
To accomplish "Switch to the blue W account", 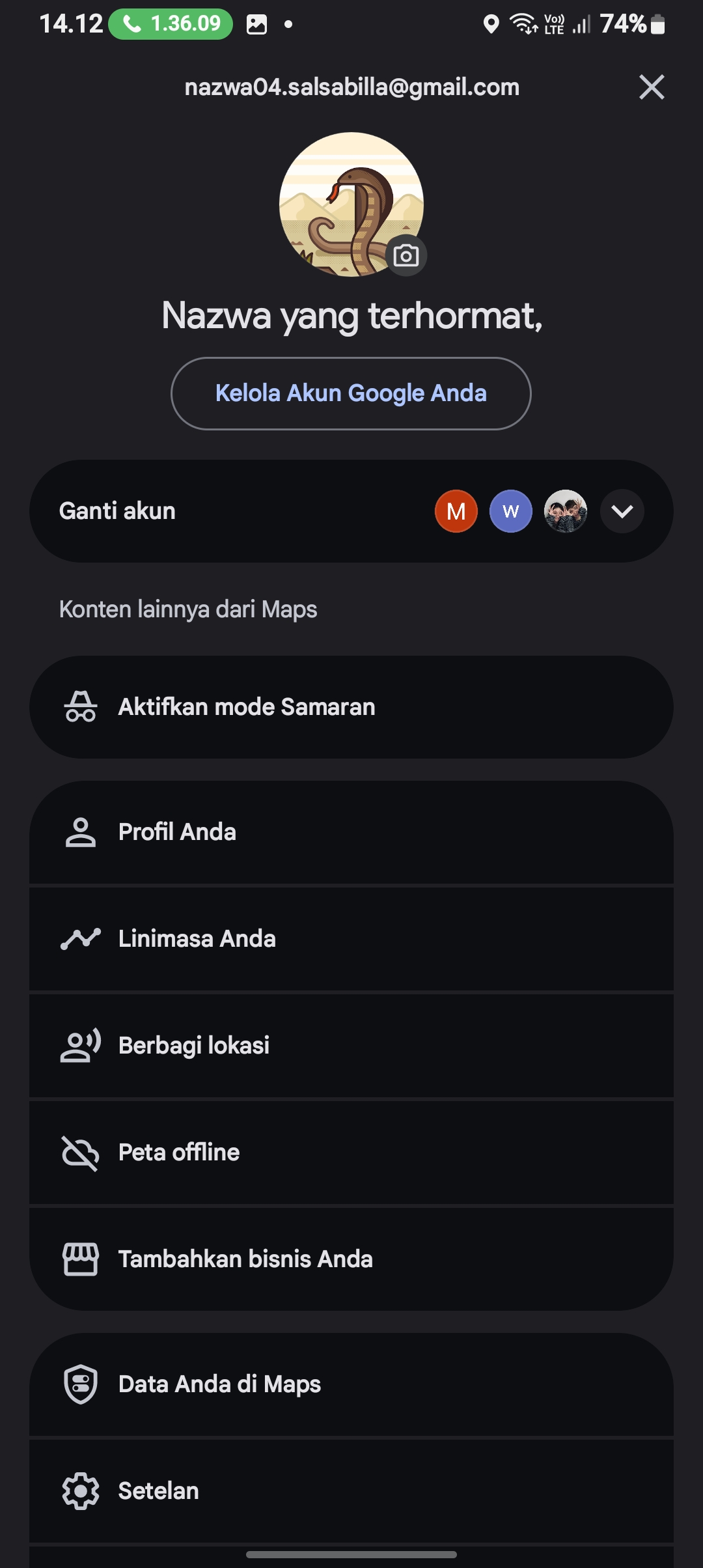I will [511, 511].
